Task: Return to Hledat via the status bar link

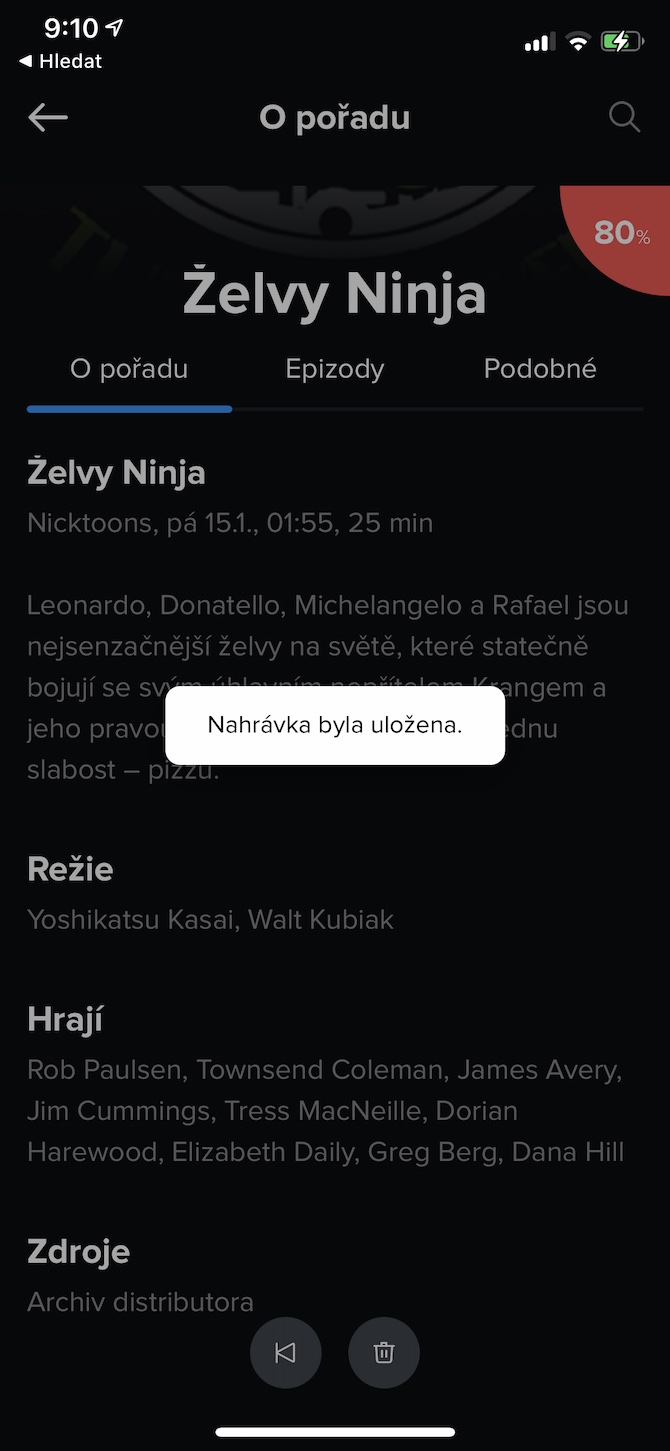Action: point(61,61)
